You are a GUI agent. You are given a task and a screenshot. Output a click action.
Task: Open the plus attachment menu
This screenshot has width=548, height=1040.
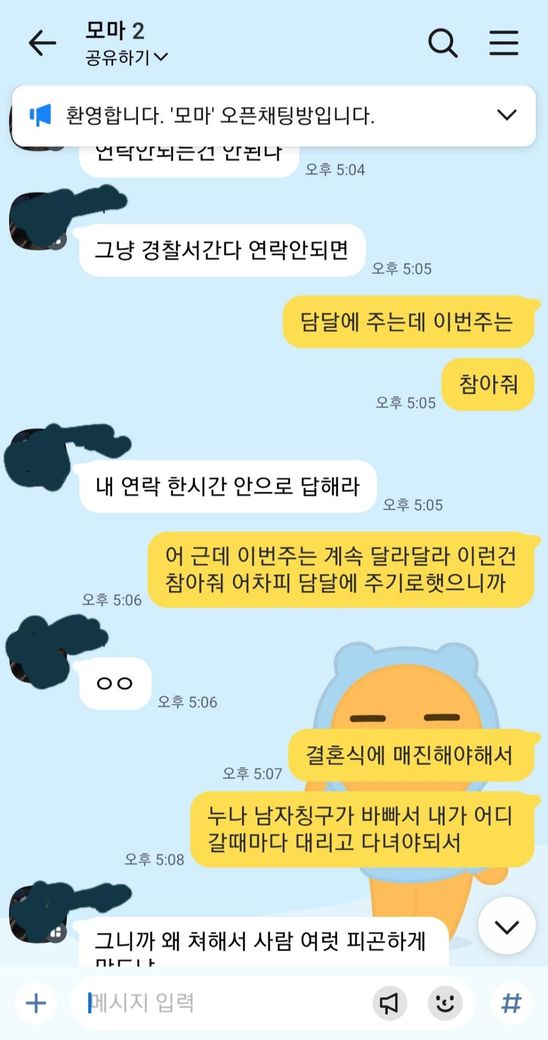coord(35,1004)
